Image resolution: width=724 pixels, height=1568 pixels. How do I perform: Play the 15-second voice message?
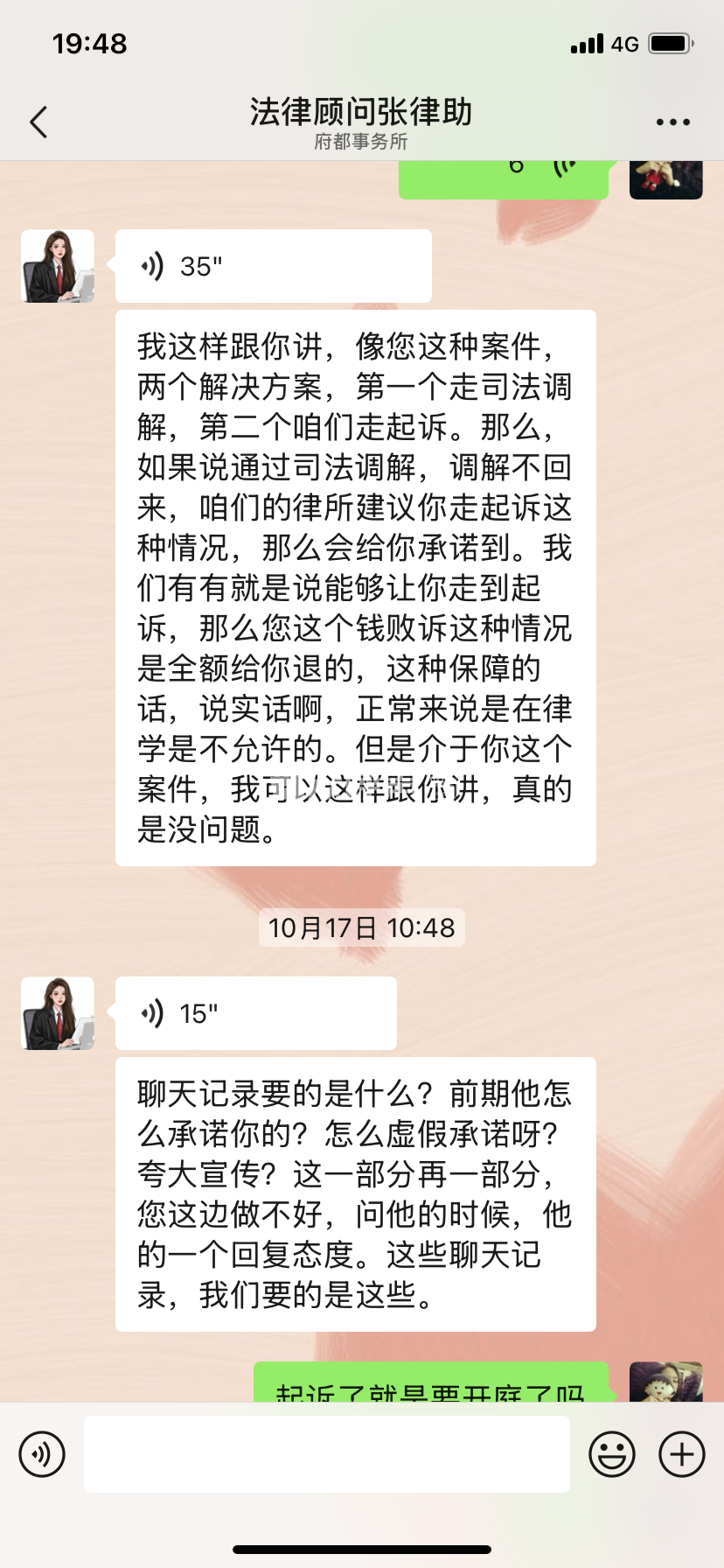coord(255,1013)
